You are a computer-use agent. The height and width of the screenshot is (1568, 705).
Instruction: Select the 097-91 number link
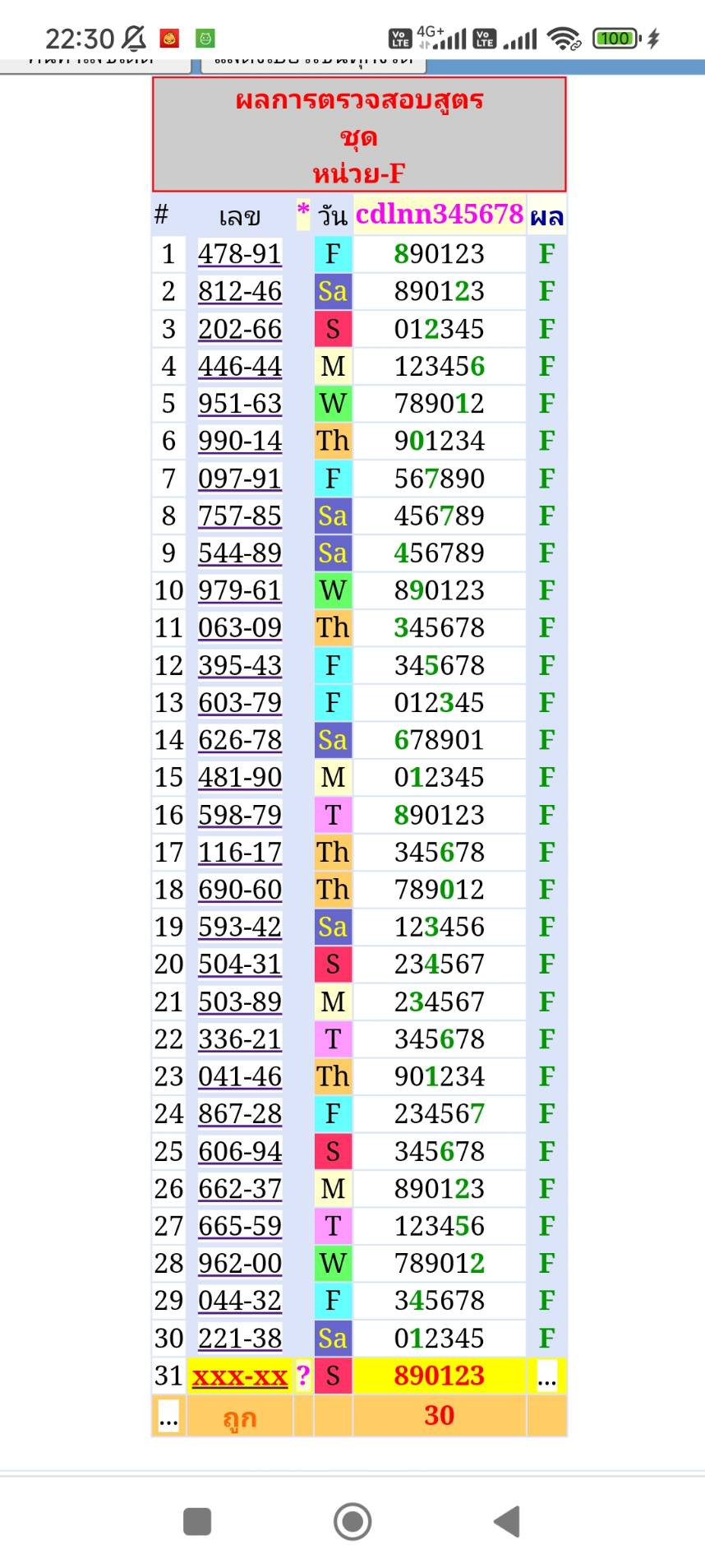coord(240,479)
